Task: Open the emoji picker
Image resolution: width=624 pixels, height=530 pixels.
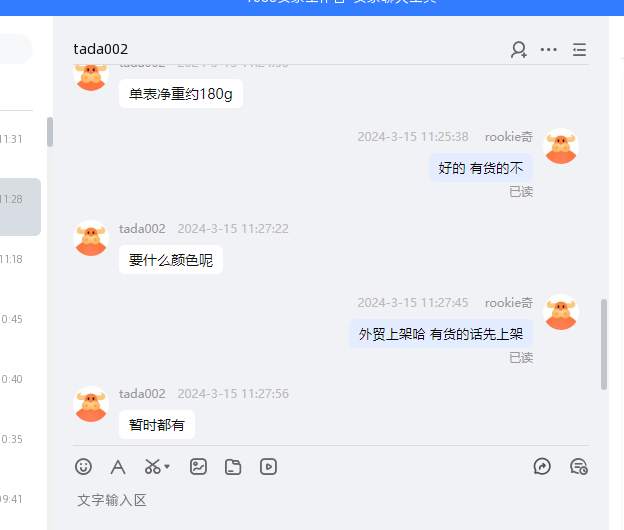Action: pos(84,466)
